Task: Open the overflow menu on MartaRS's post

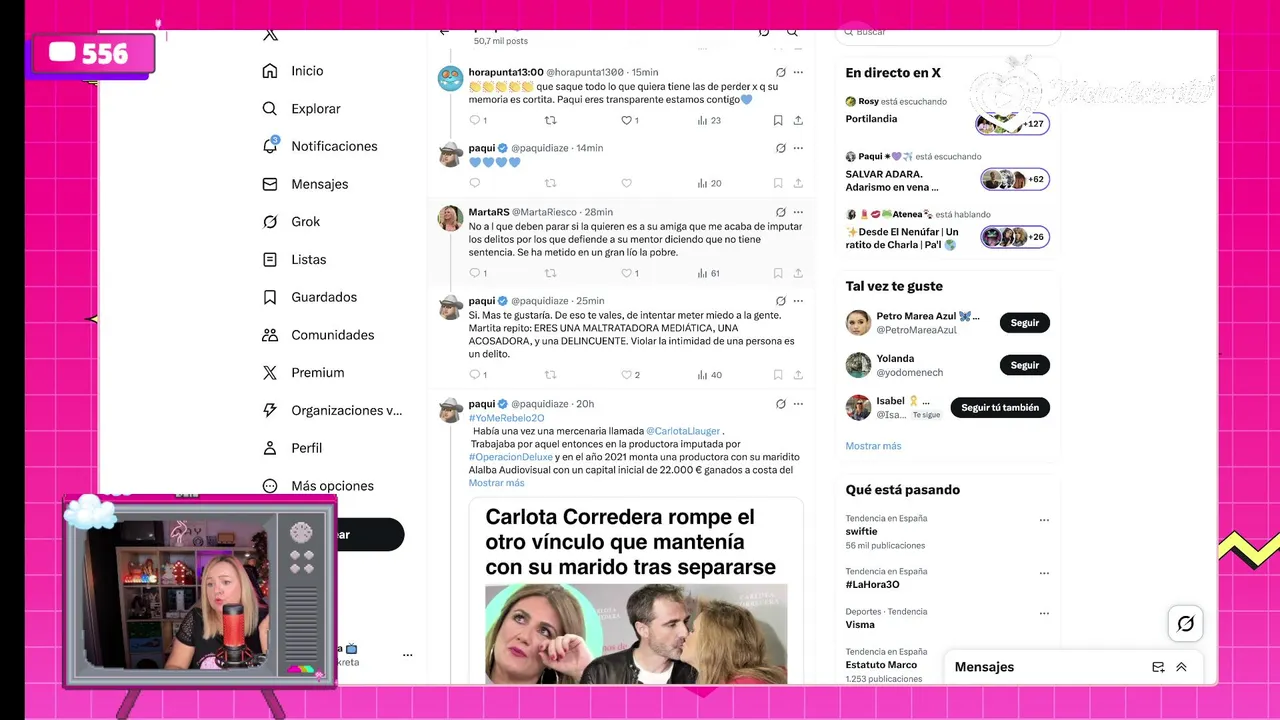Action: (x=798, y=212)
